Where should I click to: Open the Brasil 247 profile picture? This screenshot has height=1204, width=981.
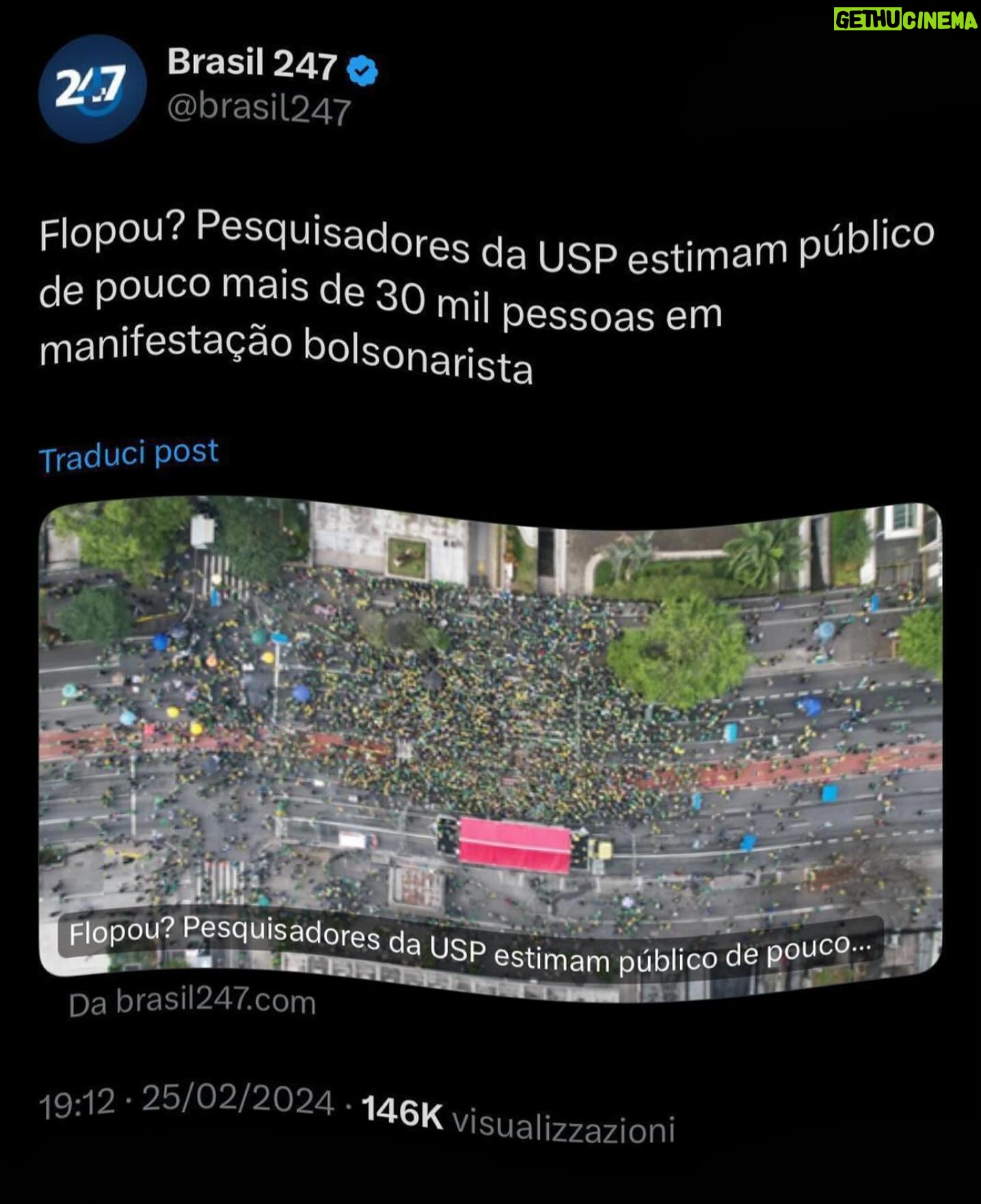92,88
